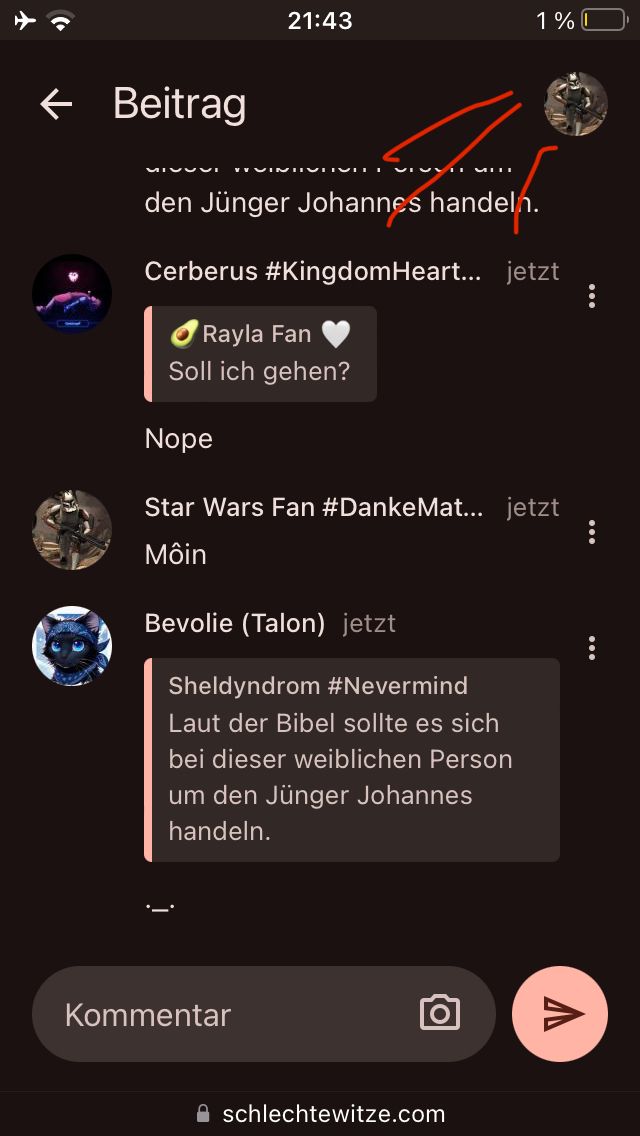Attach a photo with the camera icon
Image resolution: width=640 pixels, height=1136 pixels.
coord(439,1013)
